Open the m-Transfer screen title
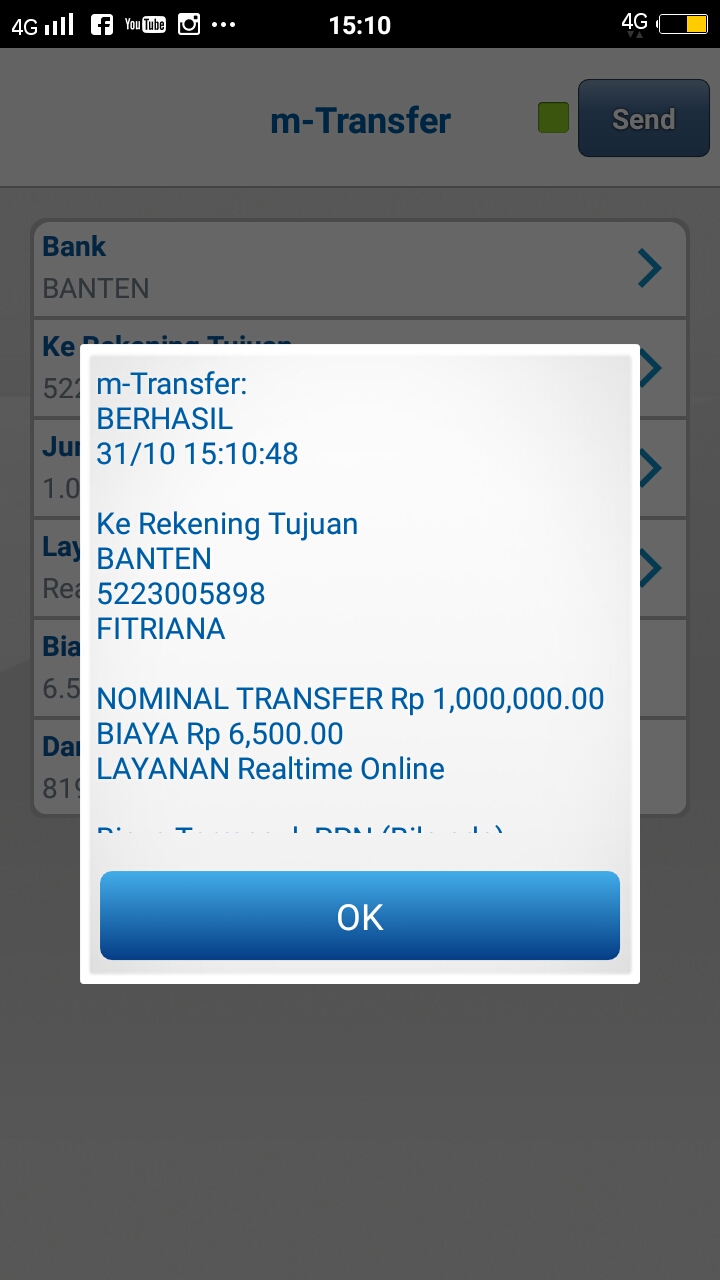The width and height of the screenshot is (720, 1280). (x=363, y=118)
